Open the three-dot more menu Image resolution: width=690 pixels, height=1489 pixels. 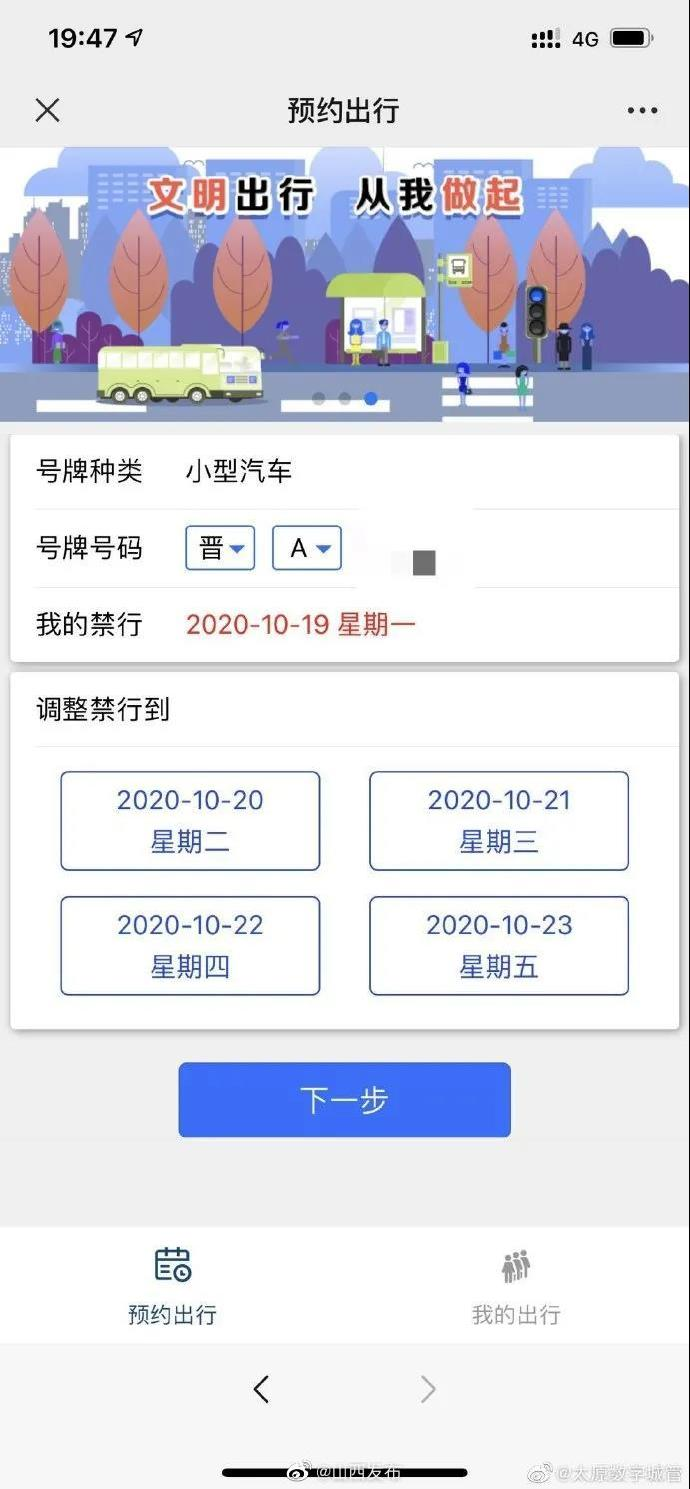(642, 110)
